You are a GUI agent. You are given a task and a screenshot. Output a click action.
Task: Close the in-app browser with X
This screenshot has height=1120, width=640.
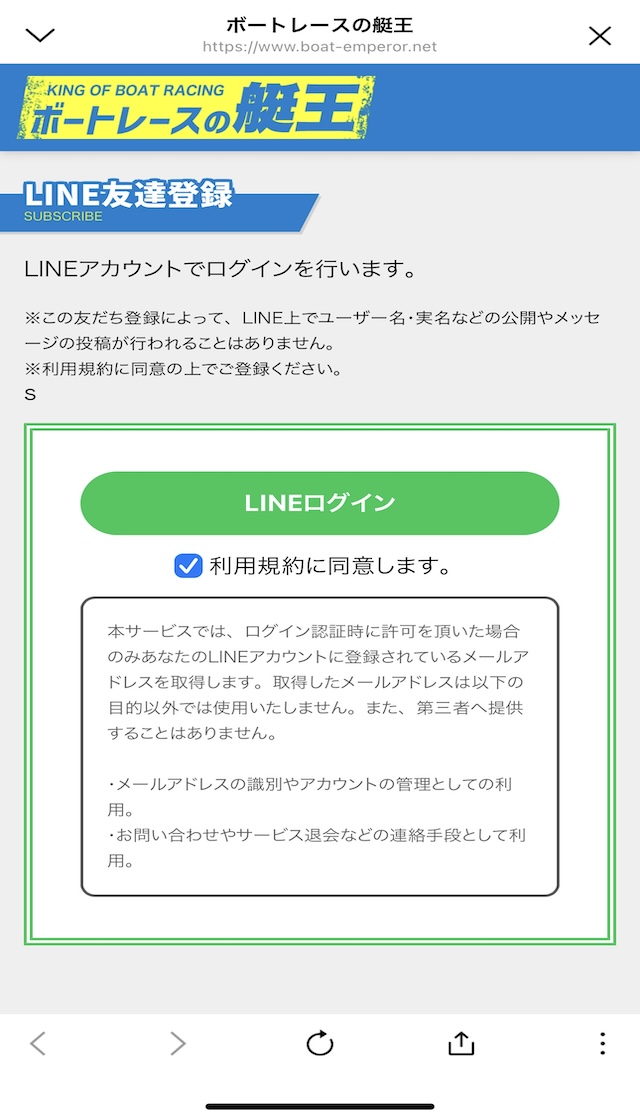[x=599, y=36]
